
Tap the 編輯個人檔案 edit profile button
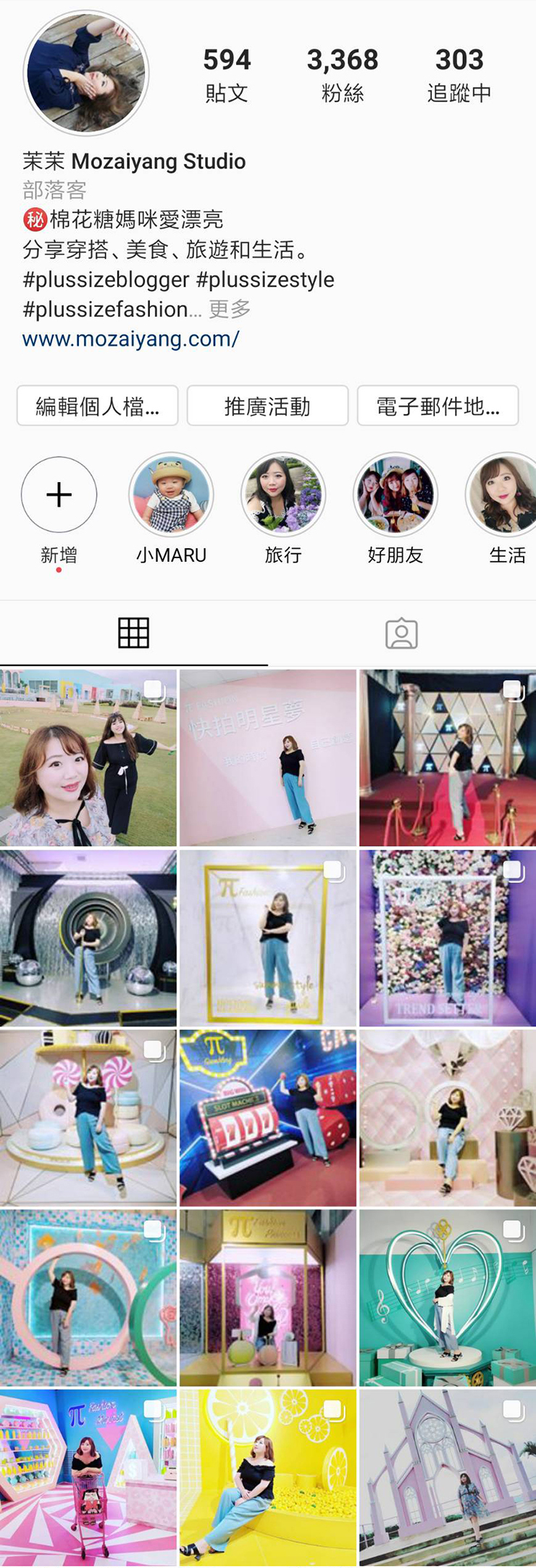point(98,406)
